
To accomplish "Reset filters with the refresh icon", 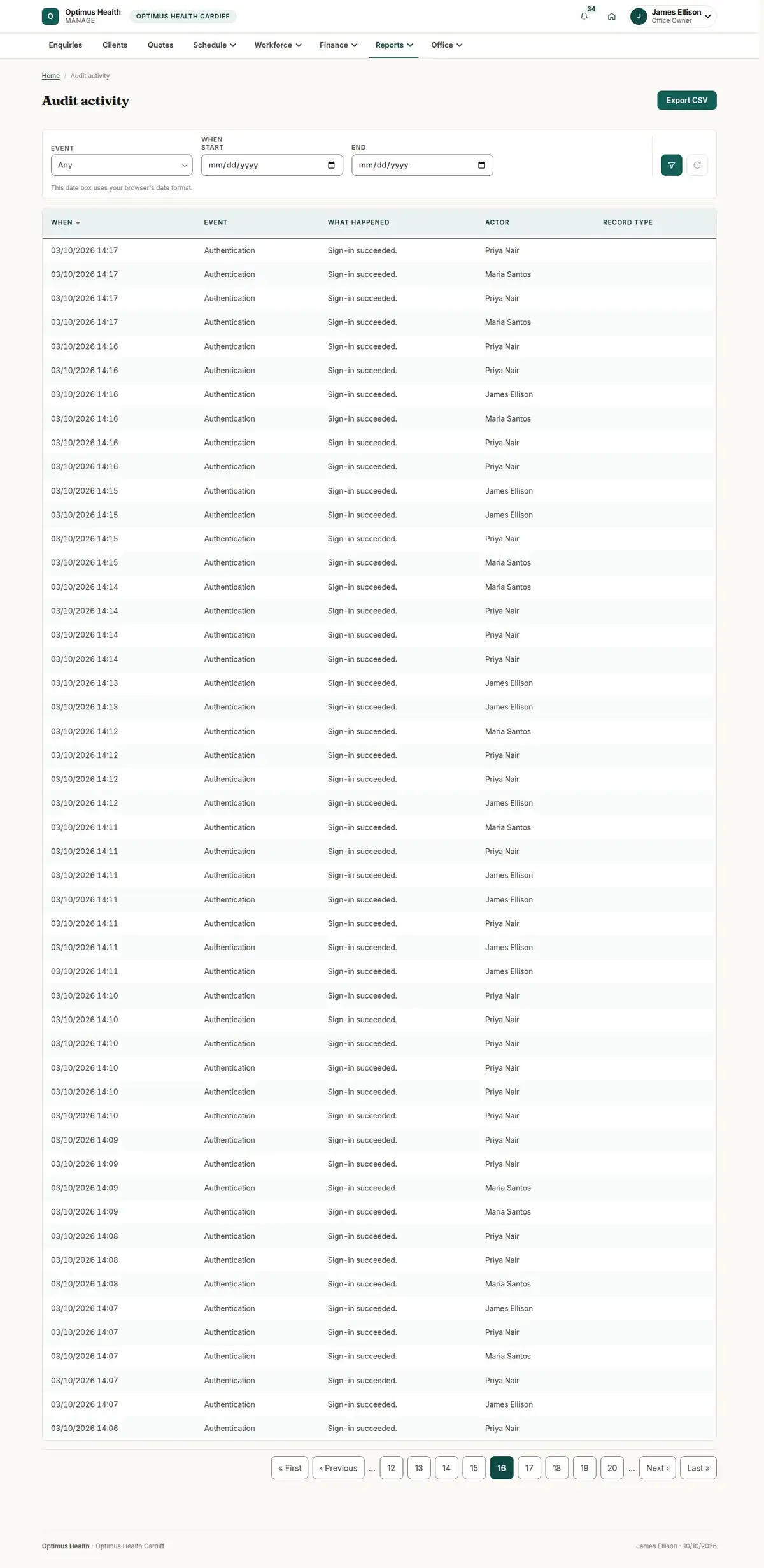I will [x=697, y=165].
